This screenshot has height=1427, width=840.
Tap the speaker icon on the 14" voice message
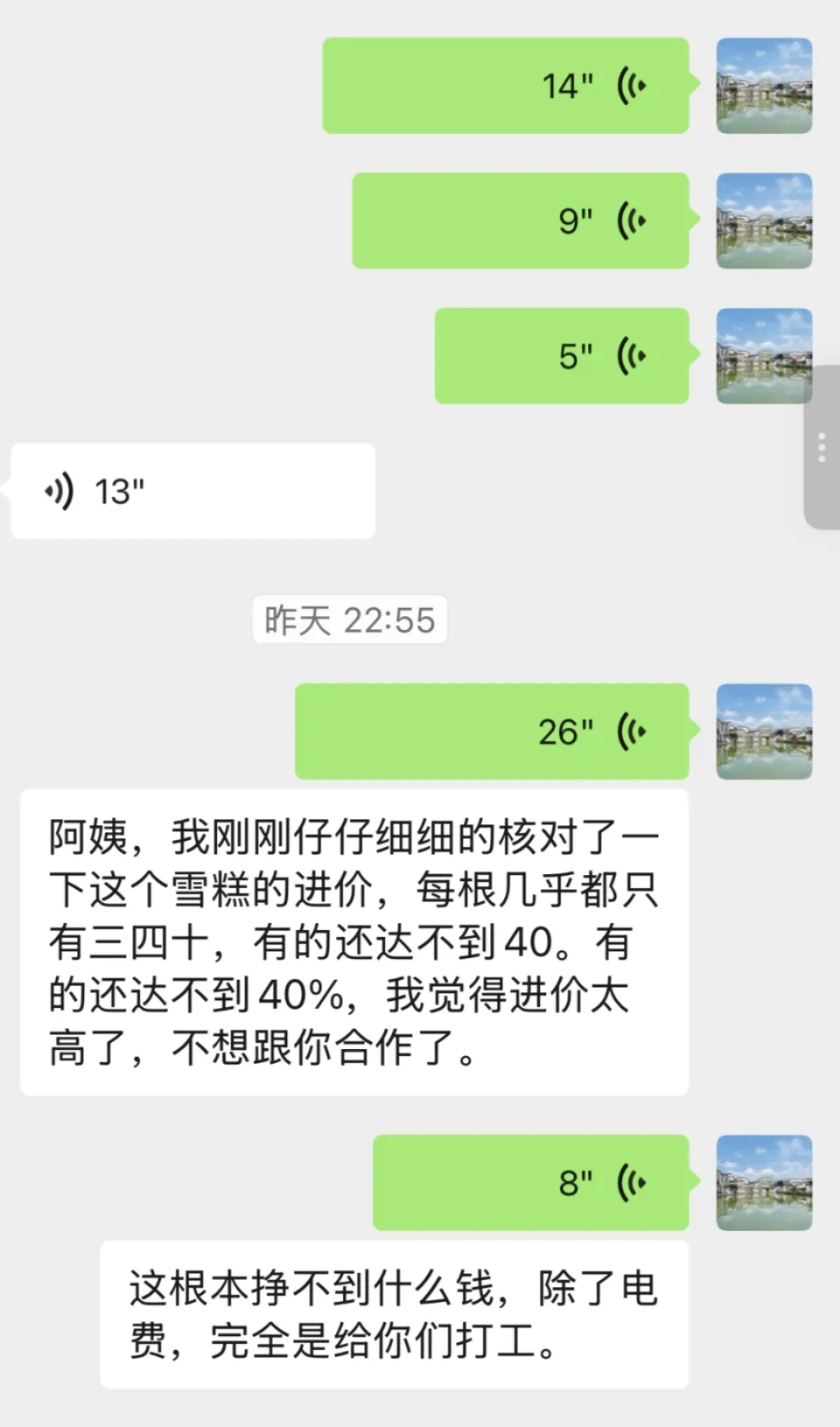(630, 85)
